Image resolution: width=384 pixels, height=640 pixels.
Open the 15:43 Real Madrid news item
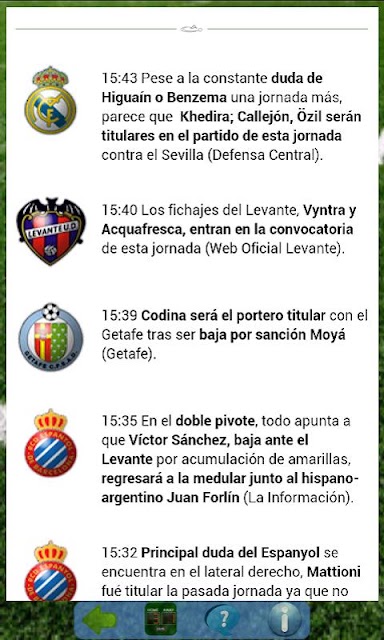point(192,117)
